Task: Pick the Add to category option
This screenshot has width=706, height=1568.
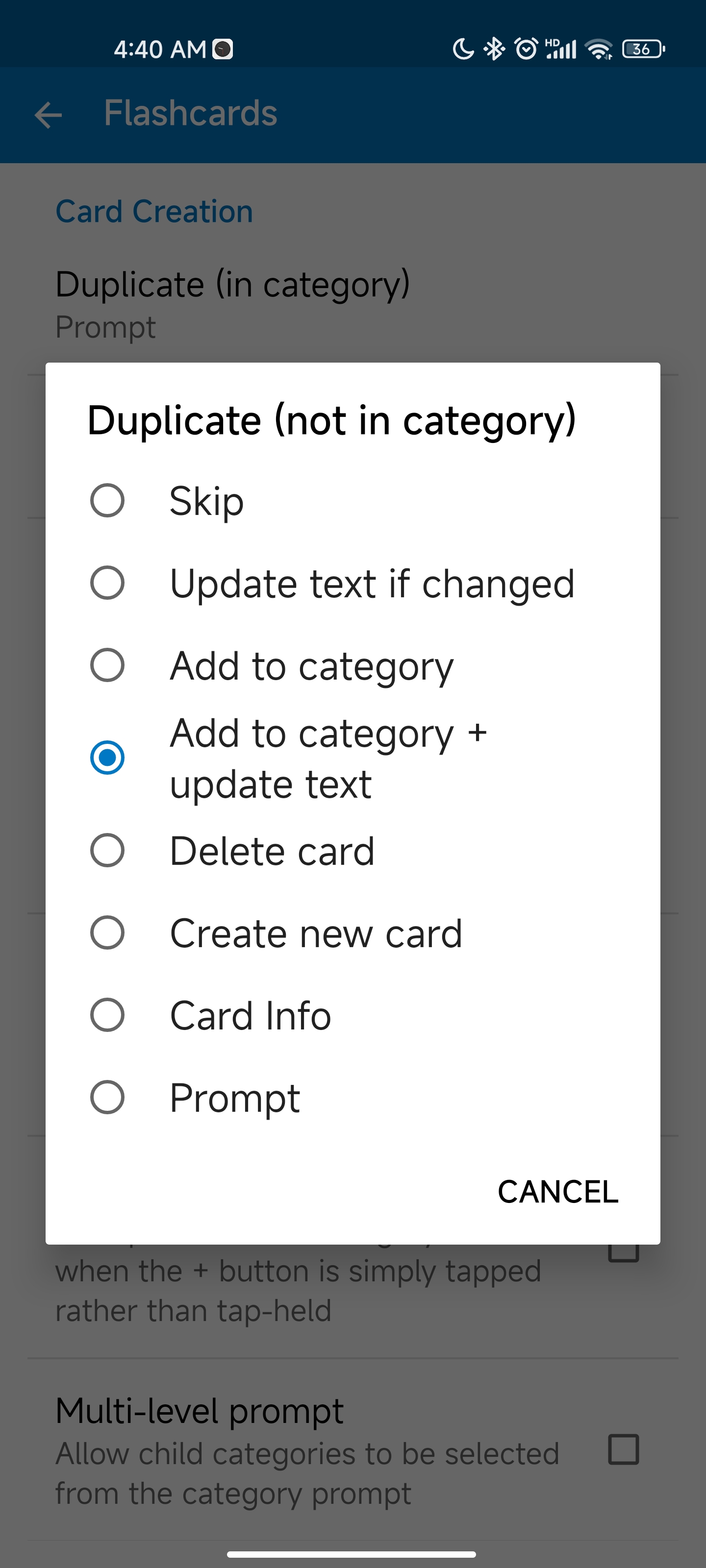Action: tap(107, 665)
